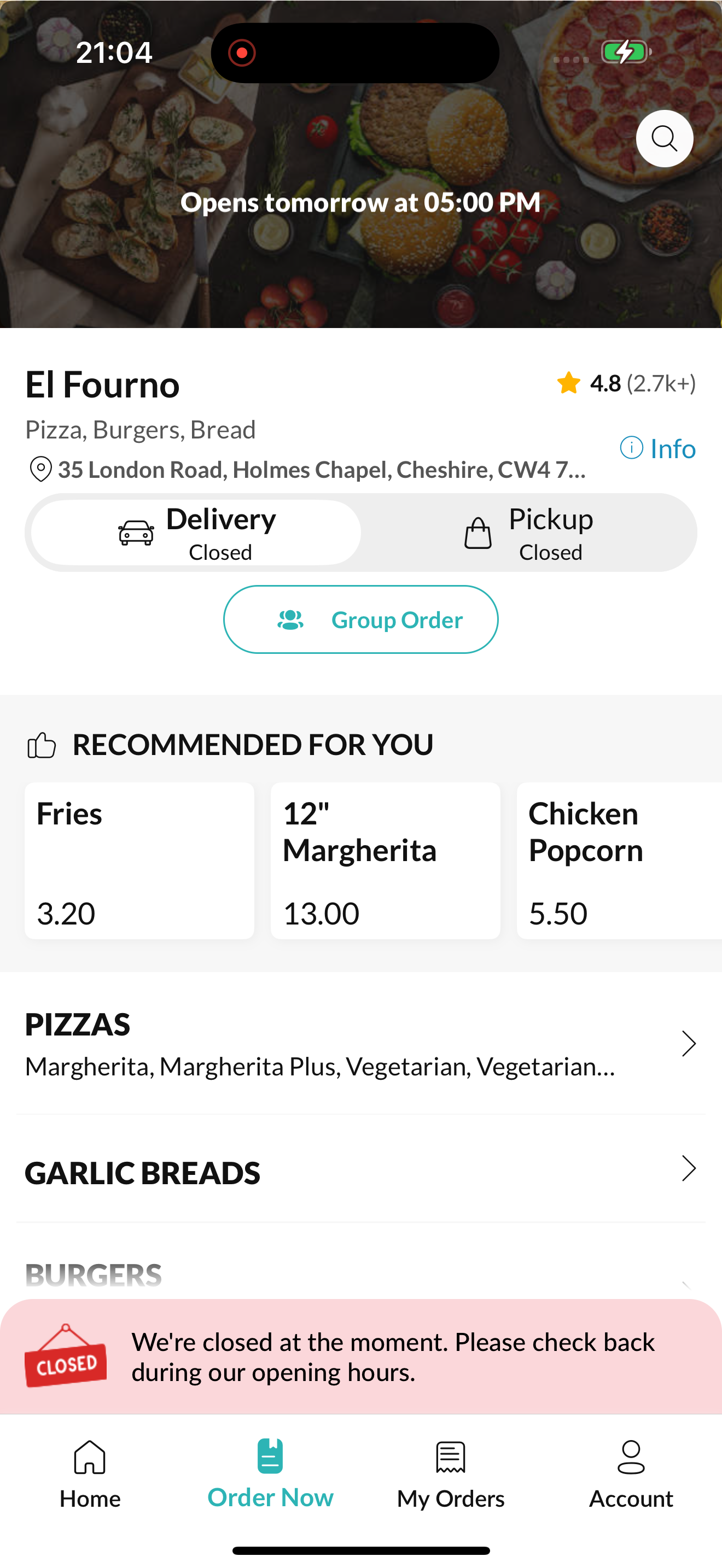Open the restaurant Info link
The height and width of the screenshot is (1568, 722).
657,449
